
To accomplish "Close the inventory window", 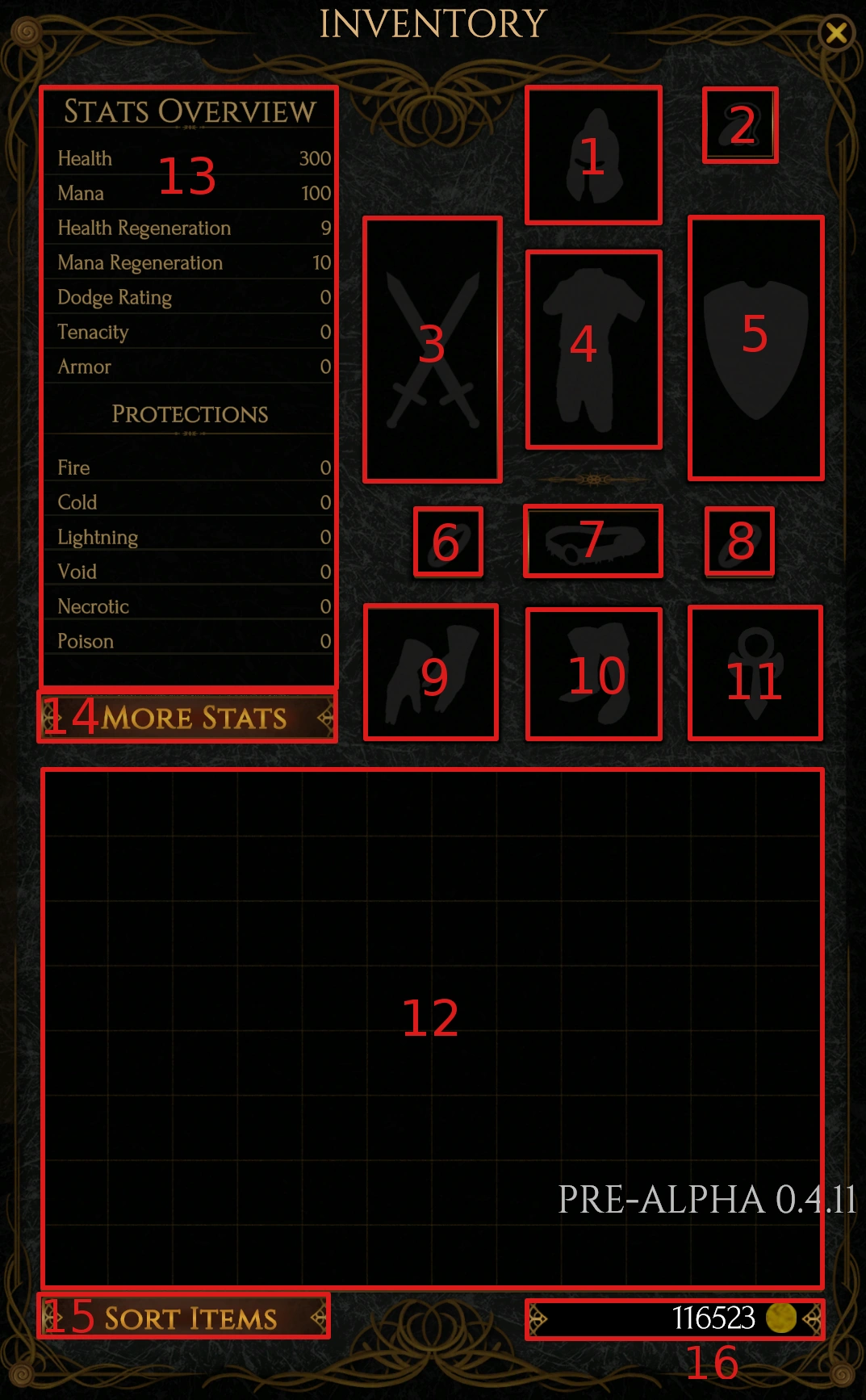I will (x=836, y=33).
